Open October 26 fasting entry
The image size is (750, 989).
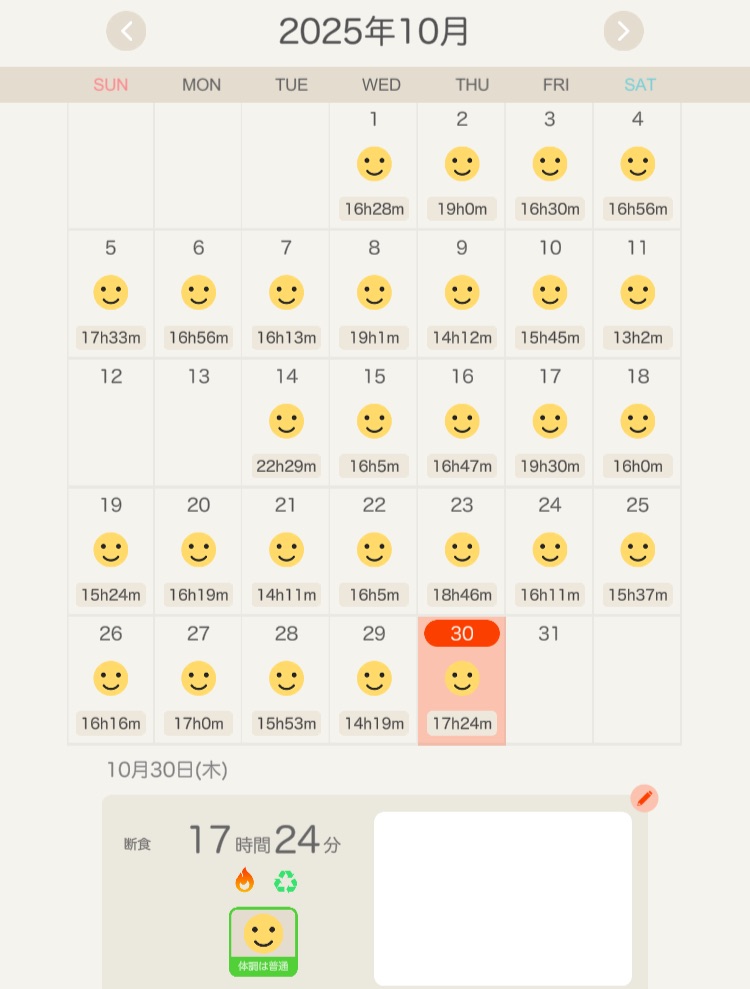111,680
